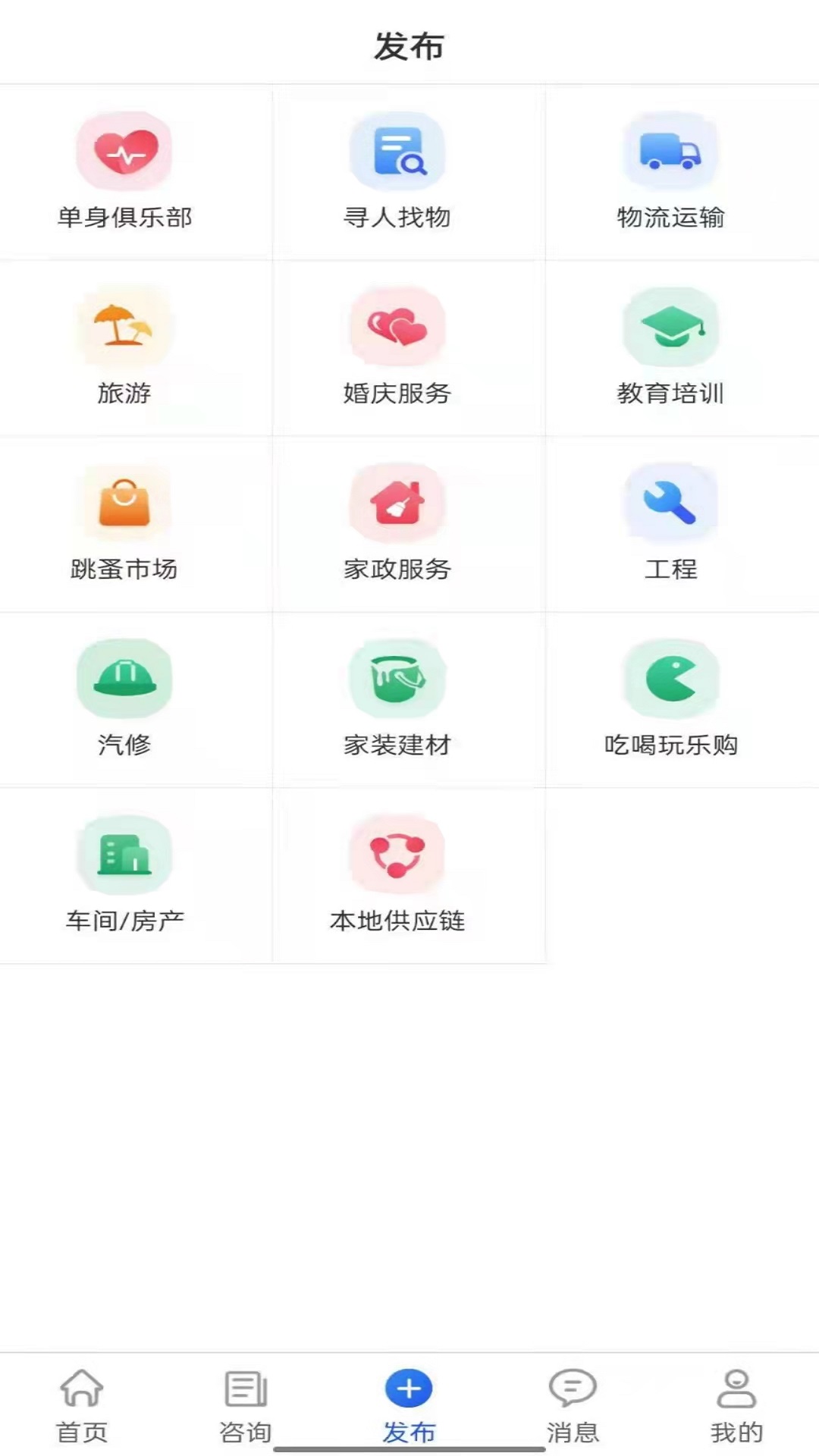Image resolution: width=819 pixels, height=1456 pixels.
Task: Open 家装建材 category
Action: click(397, 700)
